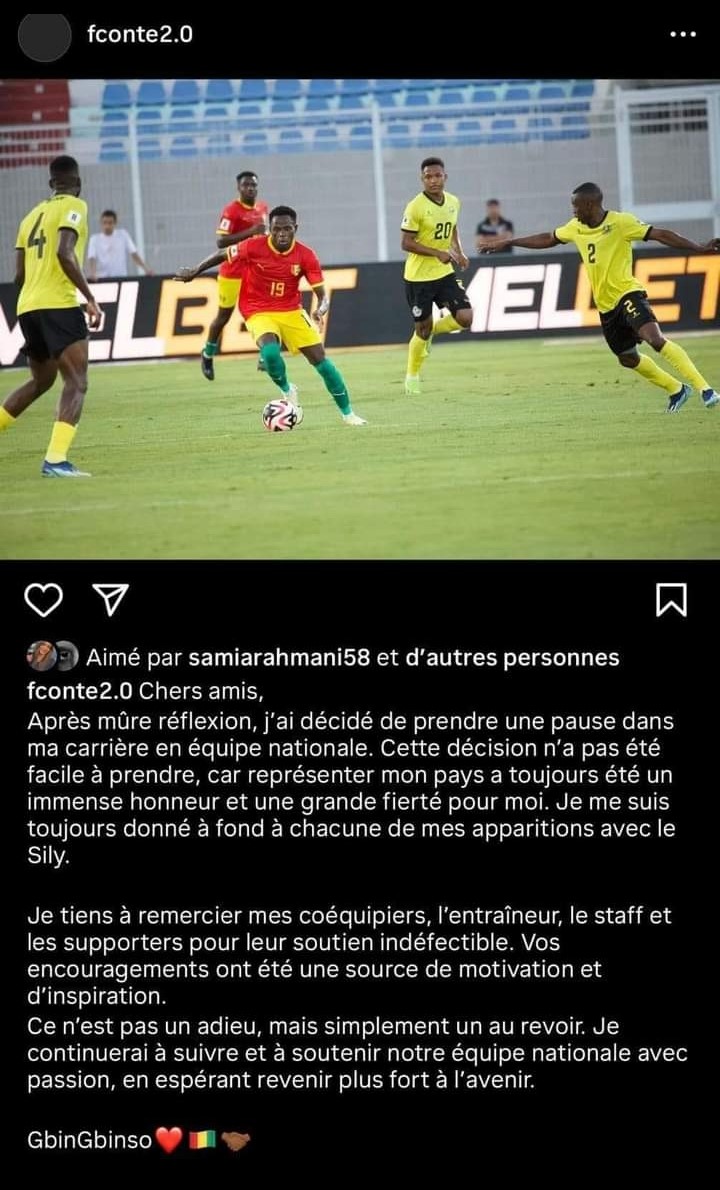The width and height of the screenshot is (720, 1190).
Task: Tap the fconte2.0 username in the caption
Action: click(x=80, y=692)
